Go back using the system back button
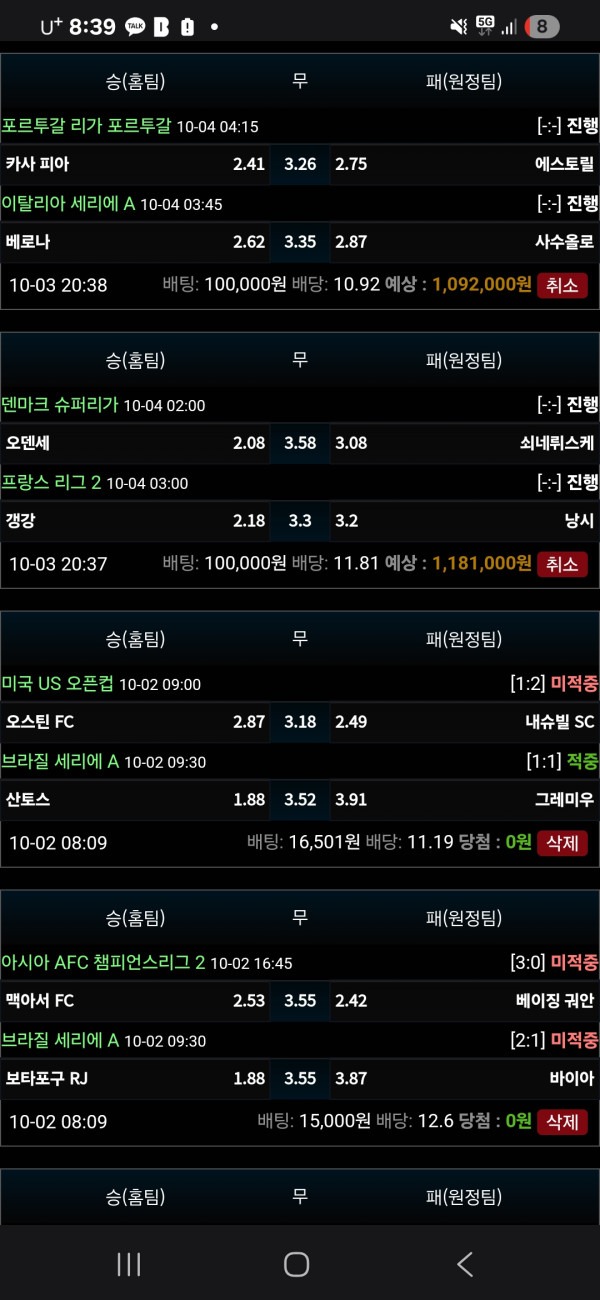The width and height of the screenshot is (600, 1300). (465, 1264)
